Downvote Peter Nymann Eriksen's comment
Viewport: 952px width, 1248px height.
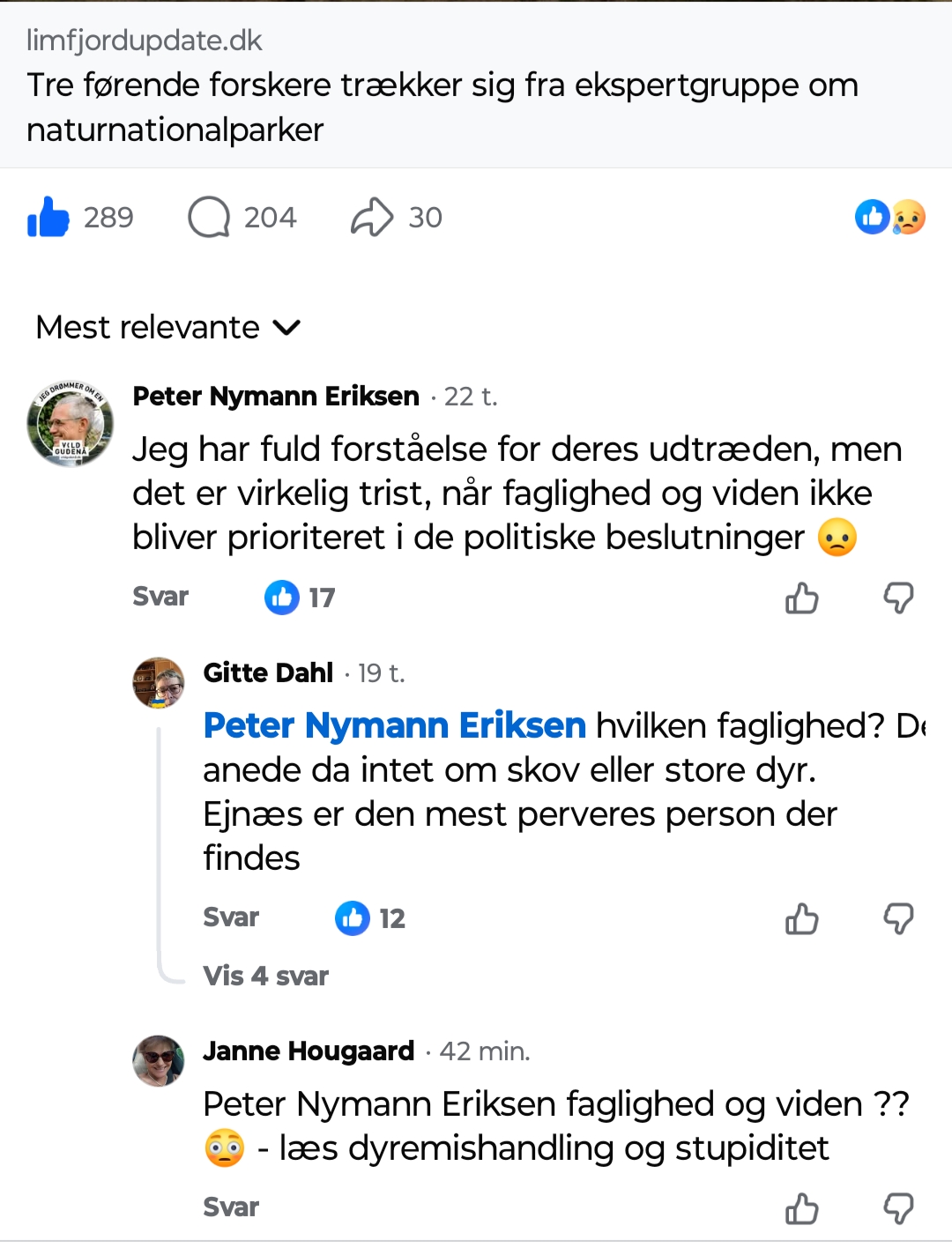[x=898, y=598]
